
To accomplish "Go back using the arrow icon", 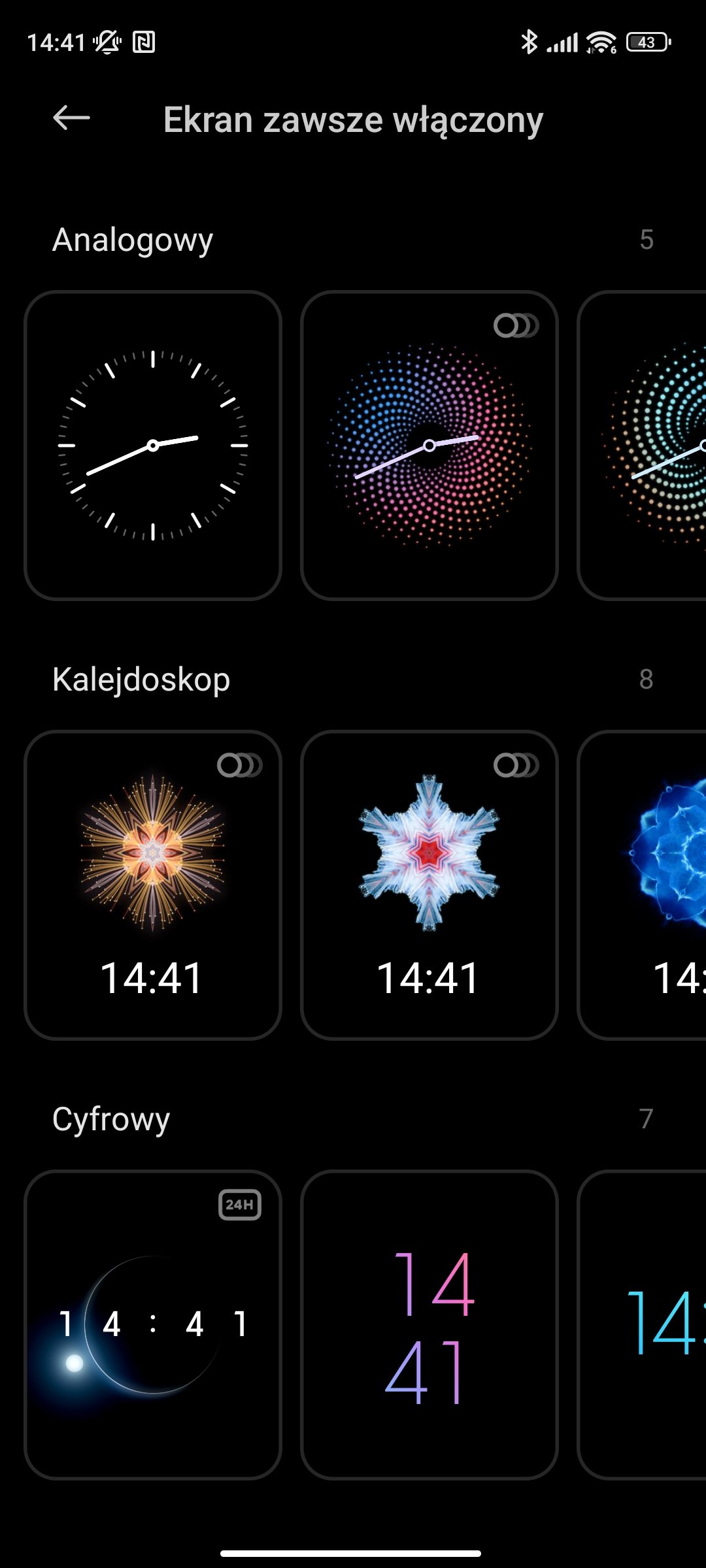I will pos(71,118).
